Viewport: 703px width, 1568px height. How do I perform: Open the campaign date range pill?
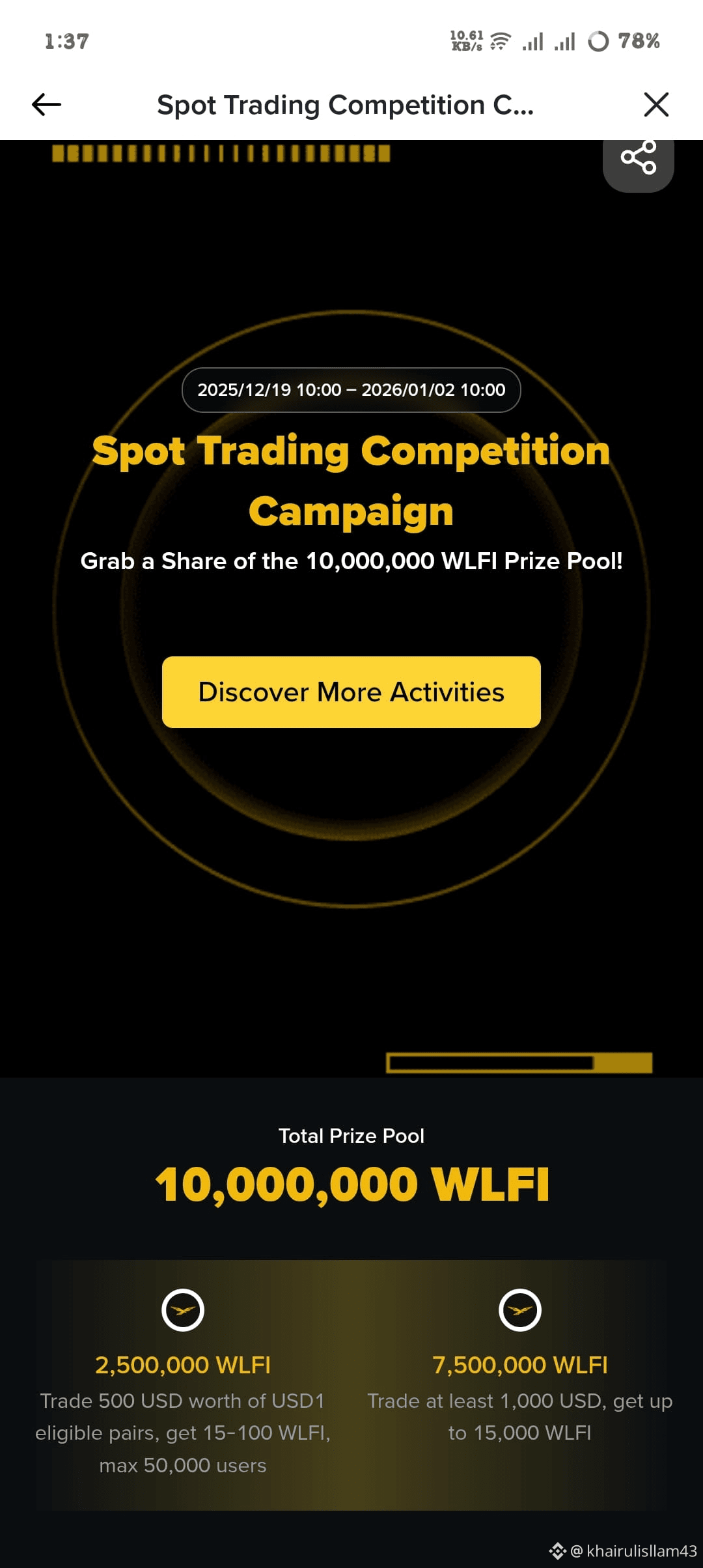click(x=351, y=390)
